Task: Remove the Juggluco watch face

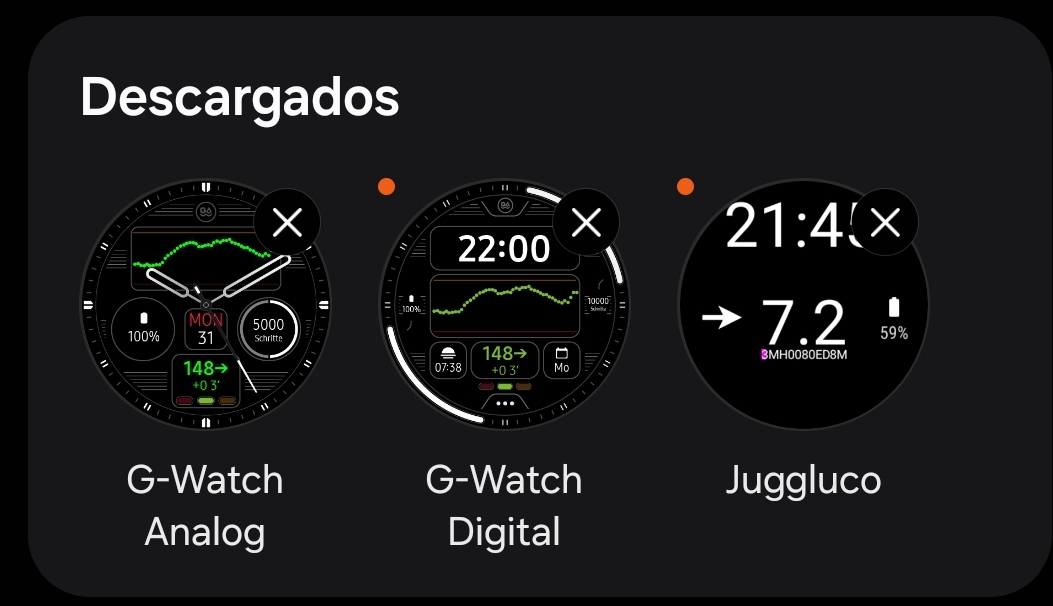Action: (885, 222)
